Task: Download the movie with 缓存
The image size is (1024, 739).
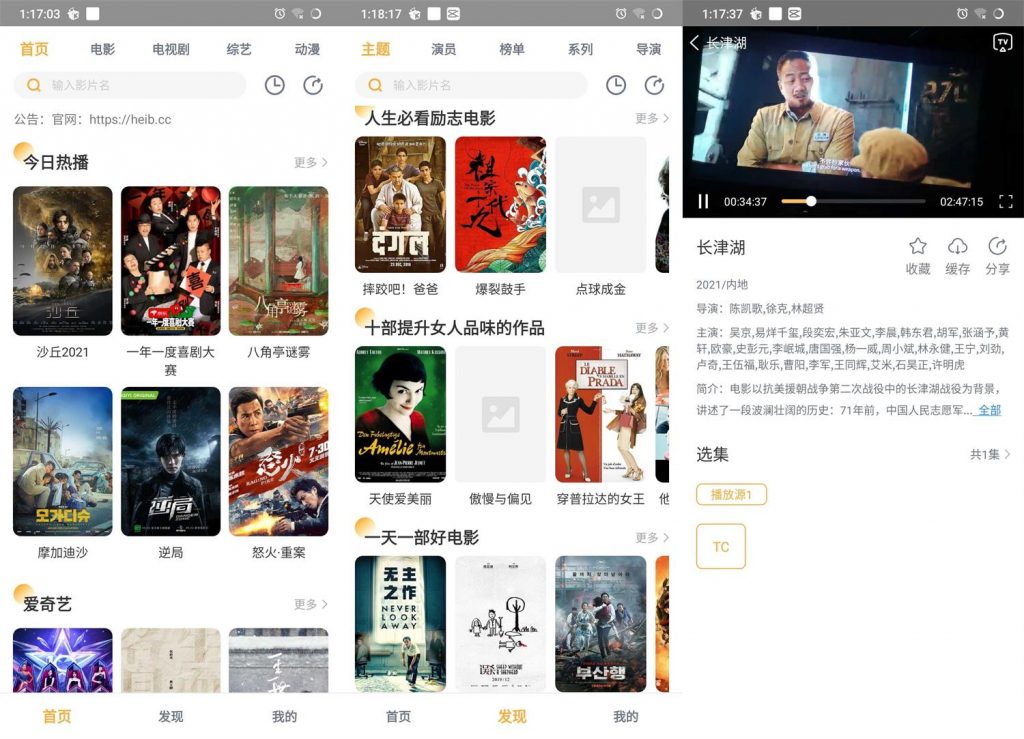Action: point(957,256)
